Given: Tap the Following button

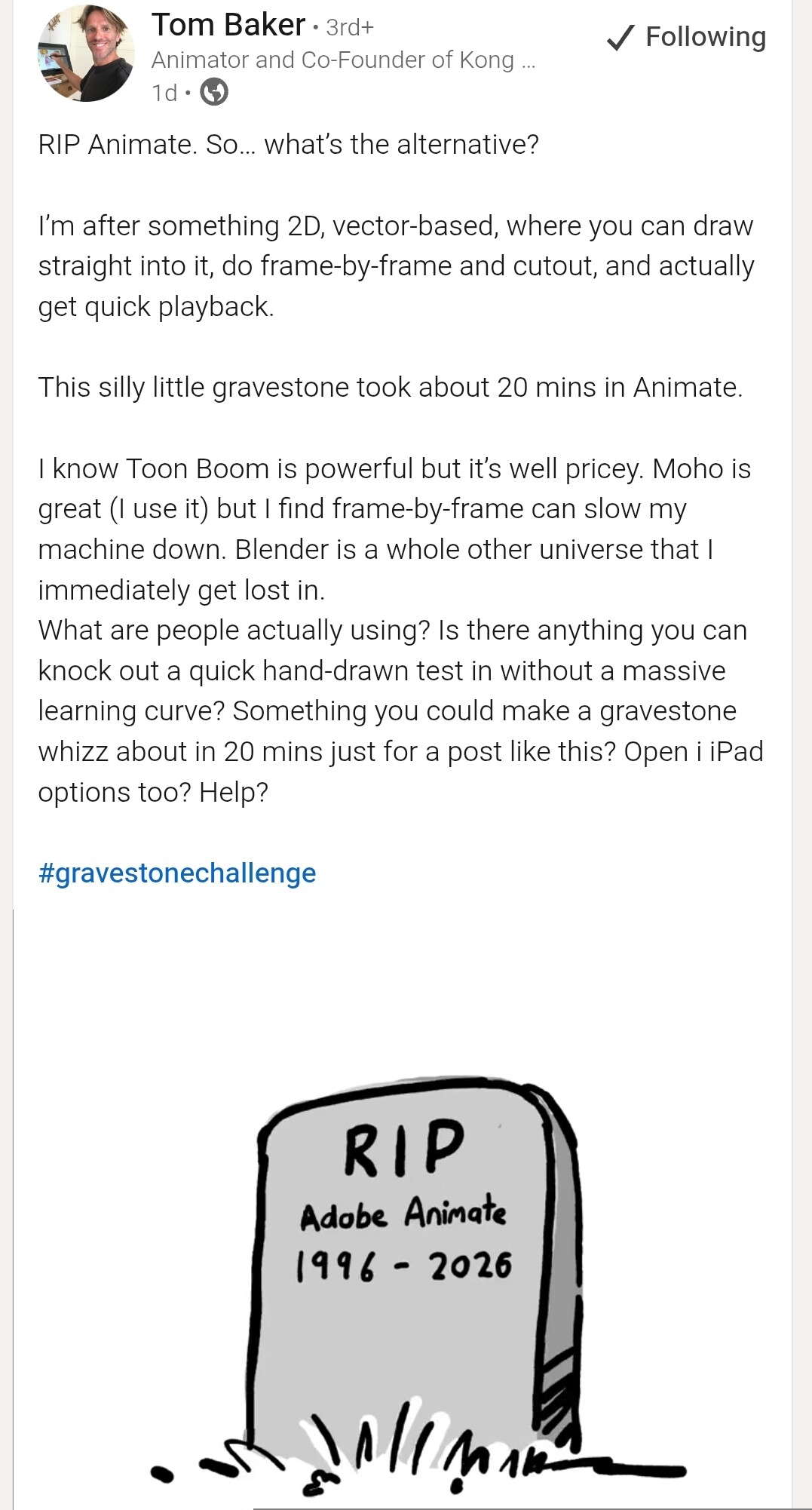Looking at the screenshot, I should point(687,37).
